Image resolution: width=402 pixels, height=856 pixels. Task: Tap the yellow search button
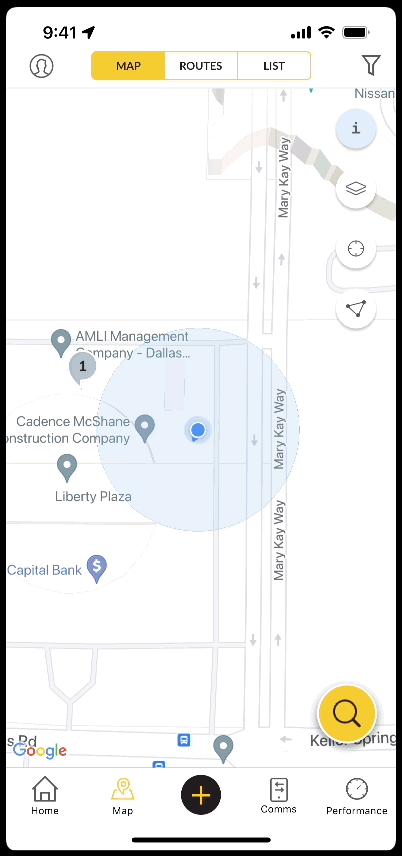coord(347,713)
